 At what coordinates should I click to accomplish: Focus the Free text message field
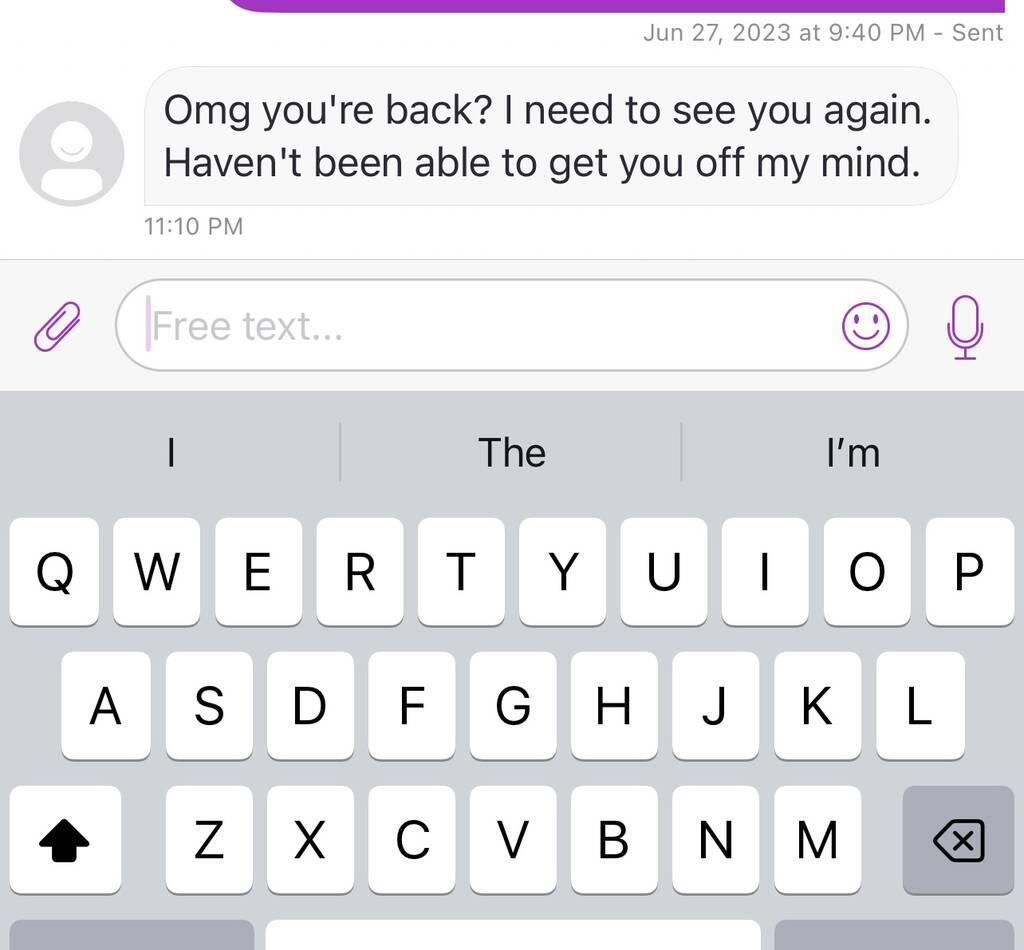(x=480, y=326)
